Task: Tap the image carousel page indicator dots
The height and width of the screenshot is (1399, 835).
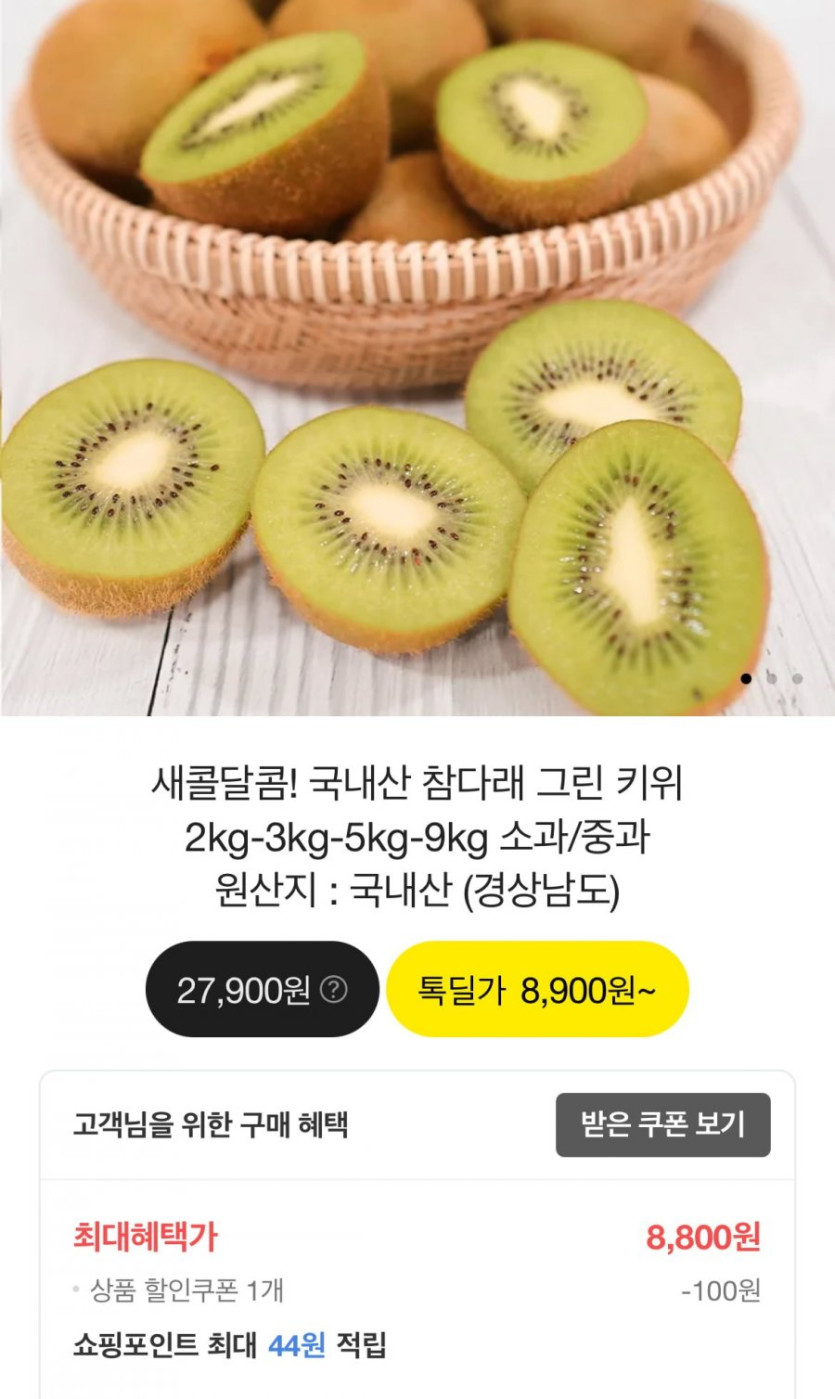Action: click(771, 678)
